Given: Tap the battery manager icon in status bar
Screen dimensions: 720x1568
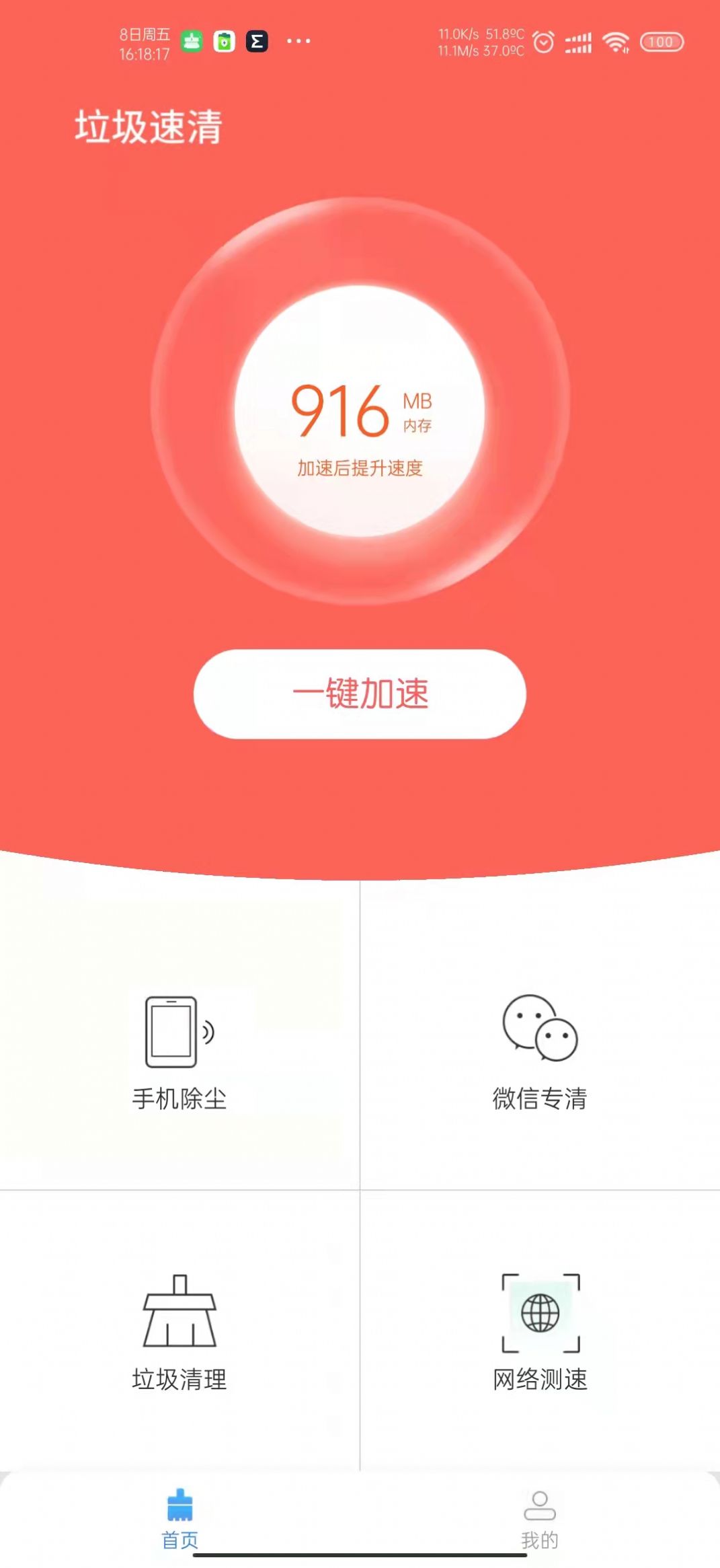Looking at the screenshot, I should (225, 42).
